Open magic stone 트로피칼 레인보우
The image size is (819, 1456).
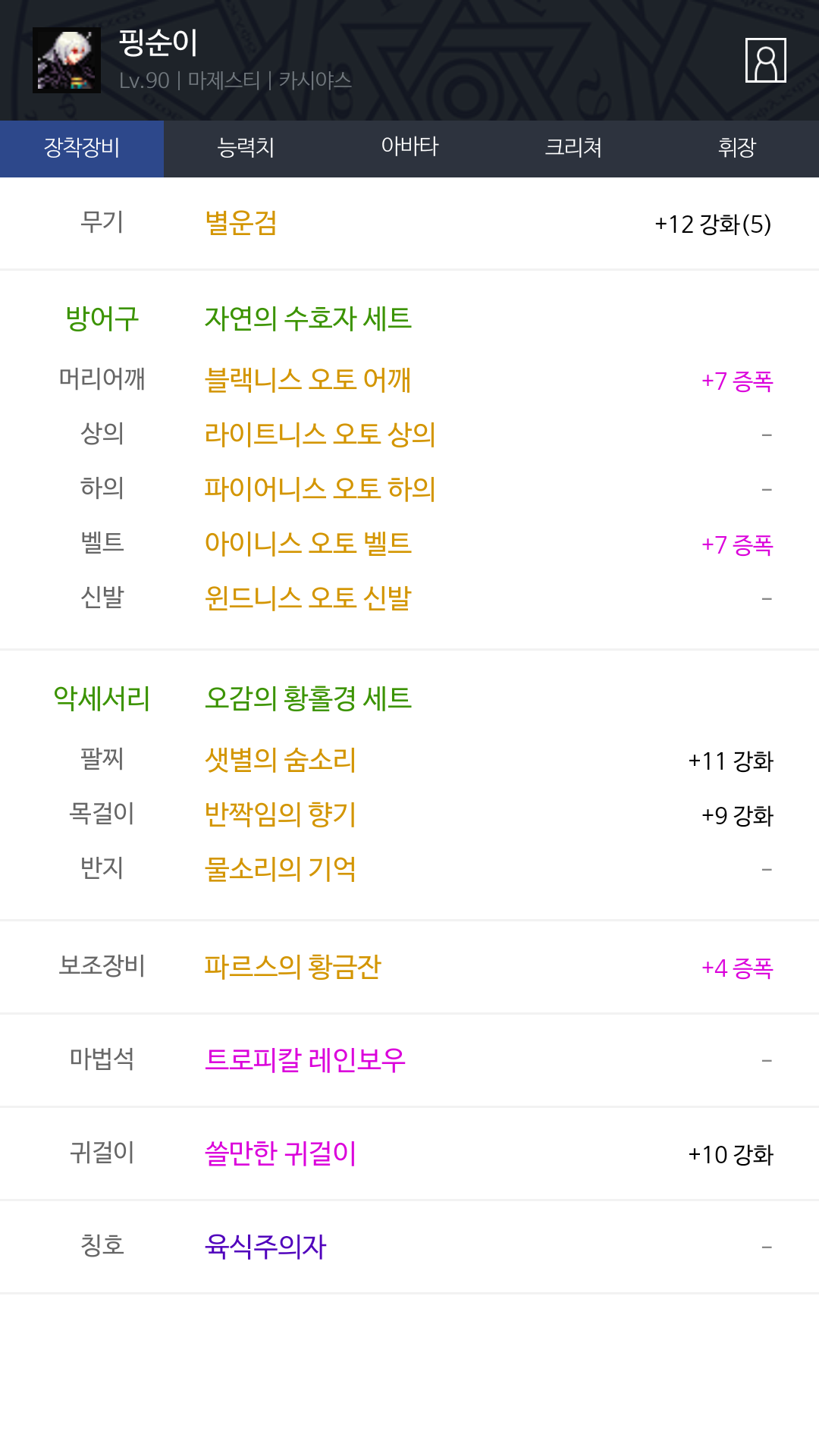point(305,1060)
